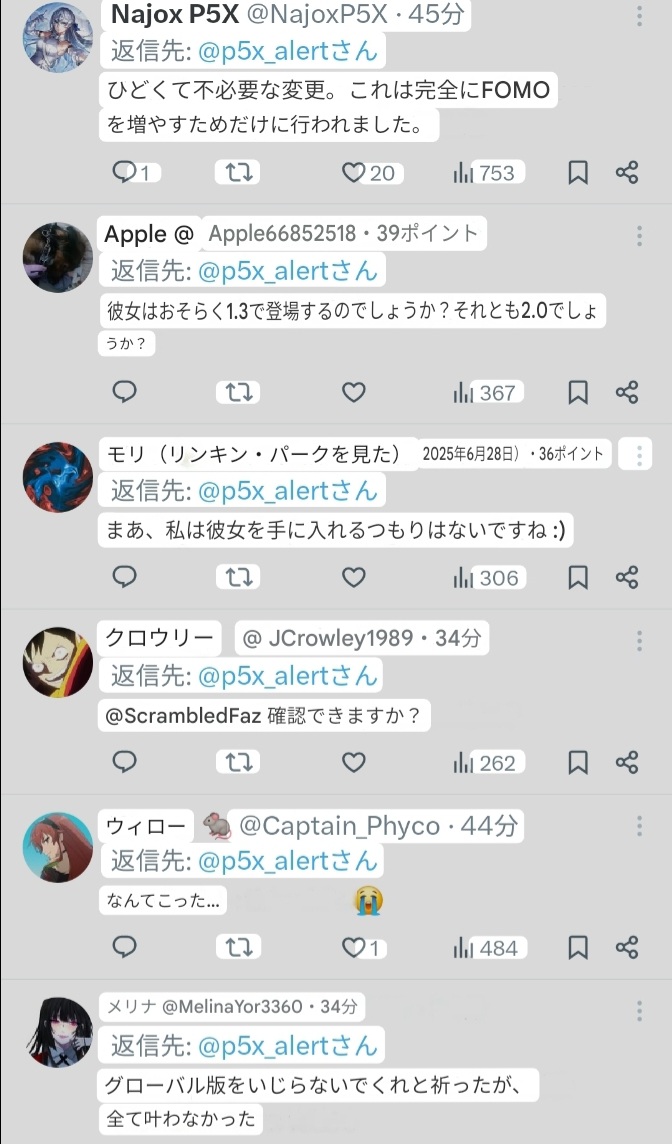
Task: Like モリ's reply
Action: click(354, 578)
